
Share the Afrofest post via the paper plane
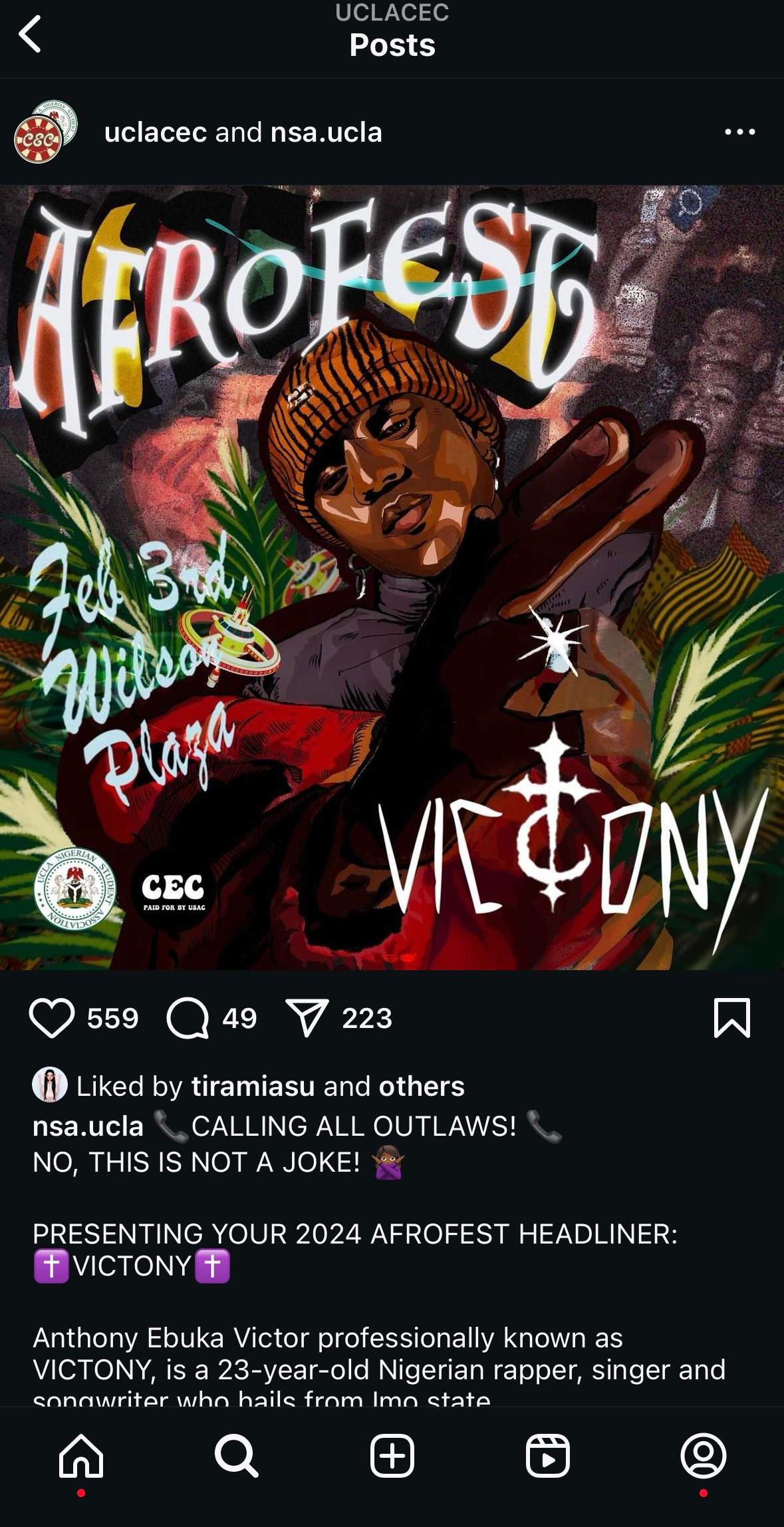click(307, 1018)
